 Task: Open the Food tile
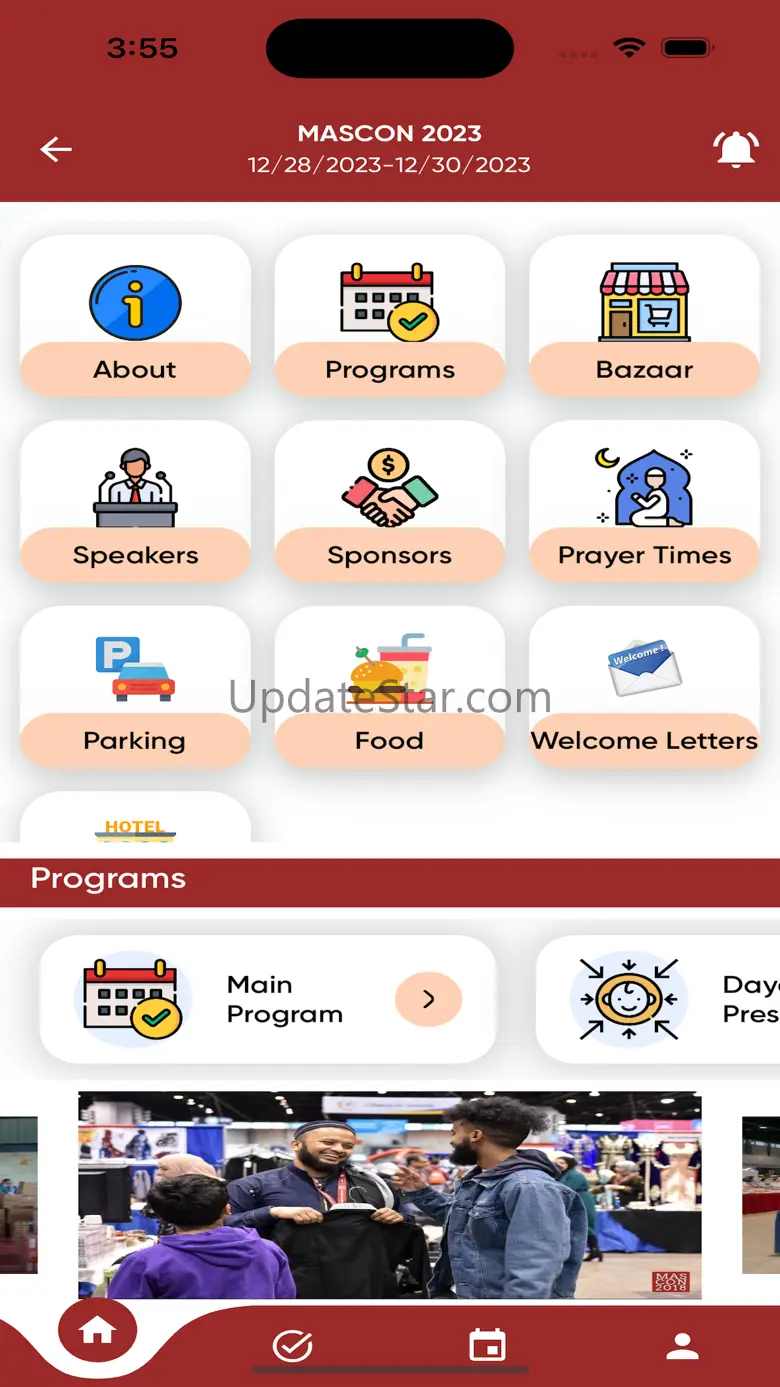(x=390, y=687)
